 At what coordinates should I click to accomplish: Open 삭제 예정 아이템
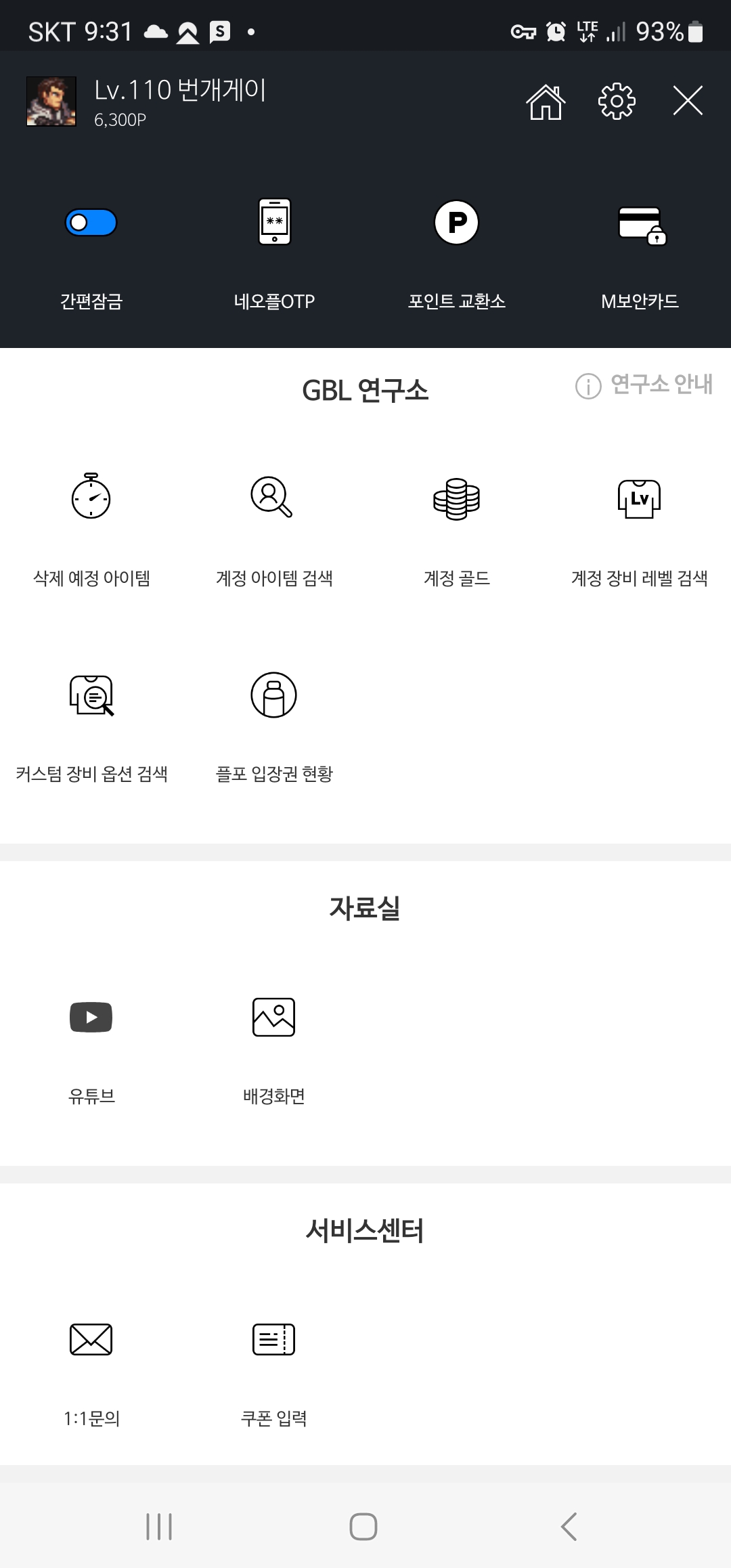(91, 498)
